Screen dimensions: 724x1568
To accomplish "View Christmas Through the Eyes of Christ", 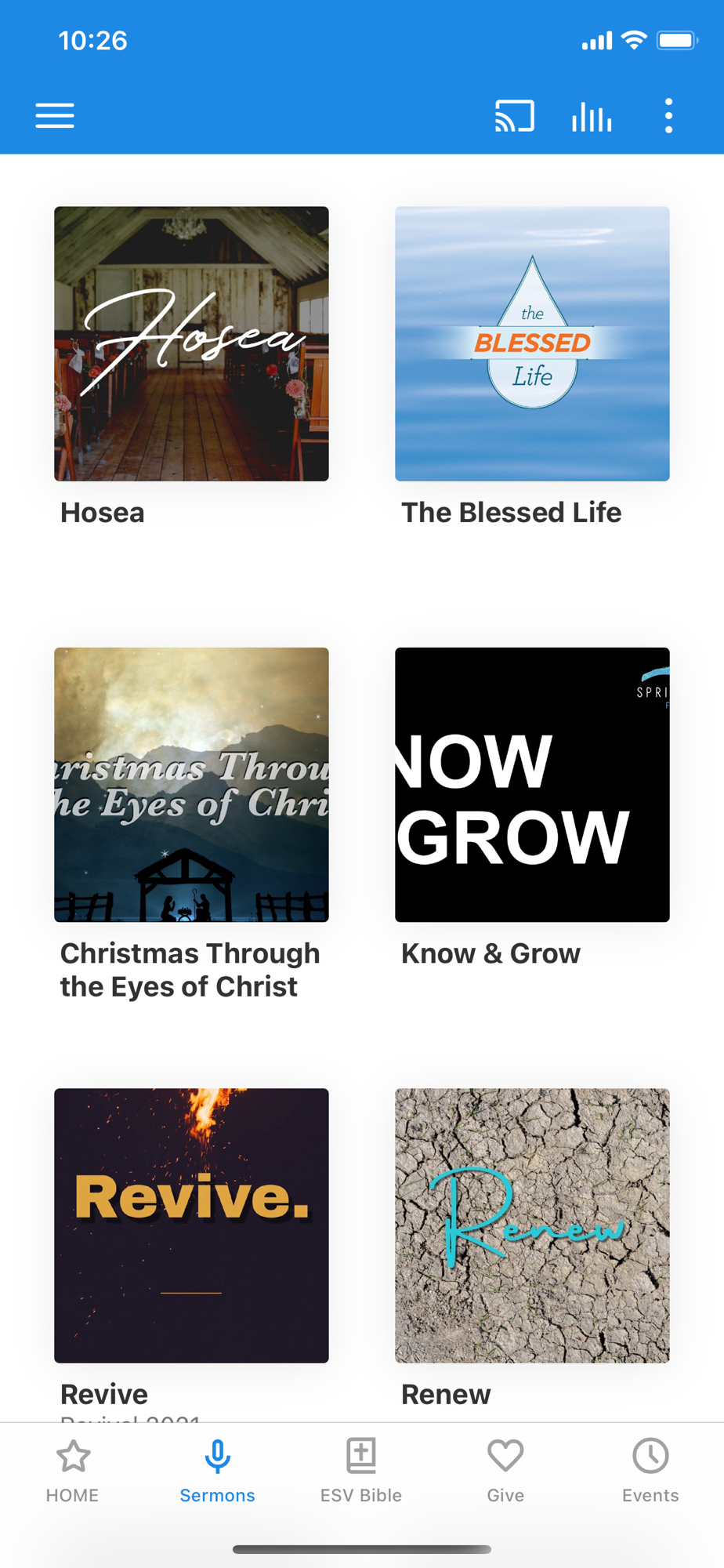I will (191, 785).
